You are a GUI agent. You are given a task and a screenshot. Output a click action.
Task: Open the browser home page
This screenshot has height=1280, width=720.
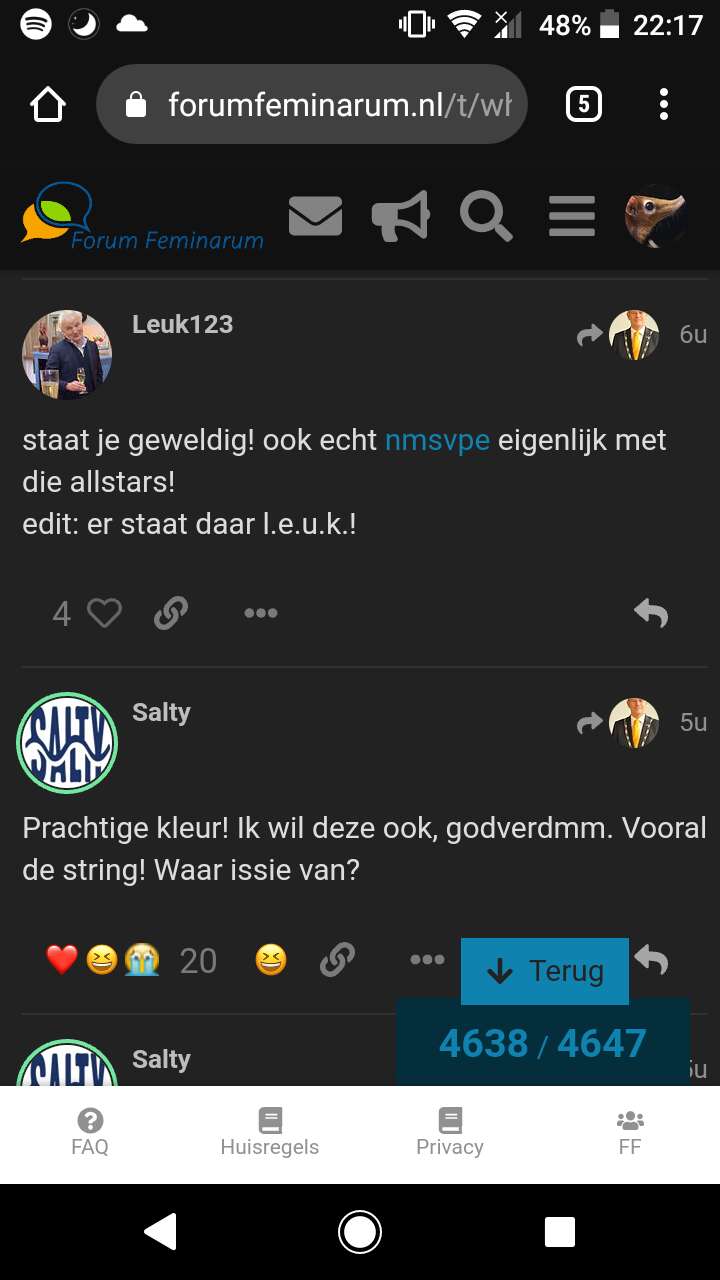[48, 104]
